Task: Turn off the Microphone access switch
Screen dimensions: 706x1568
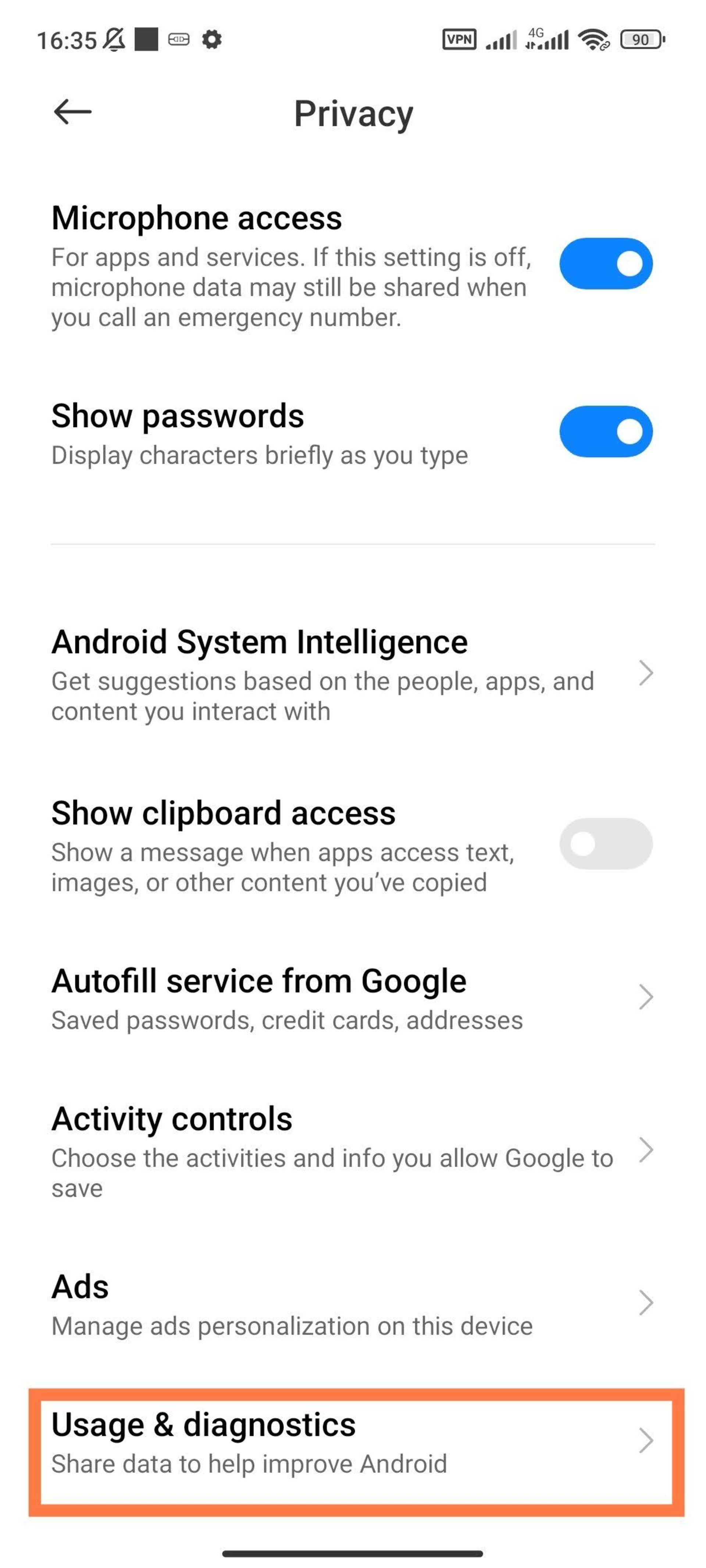Action: (605, 263)
